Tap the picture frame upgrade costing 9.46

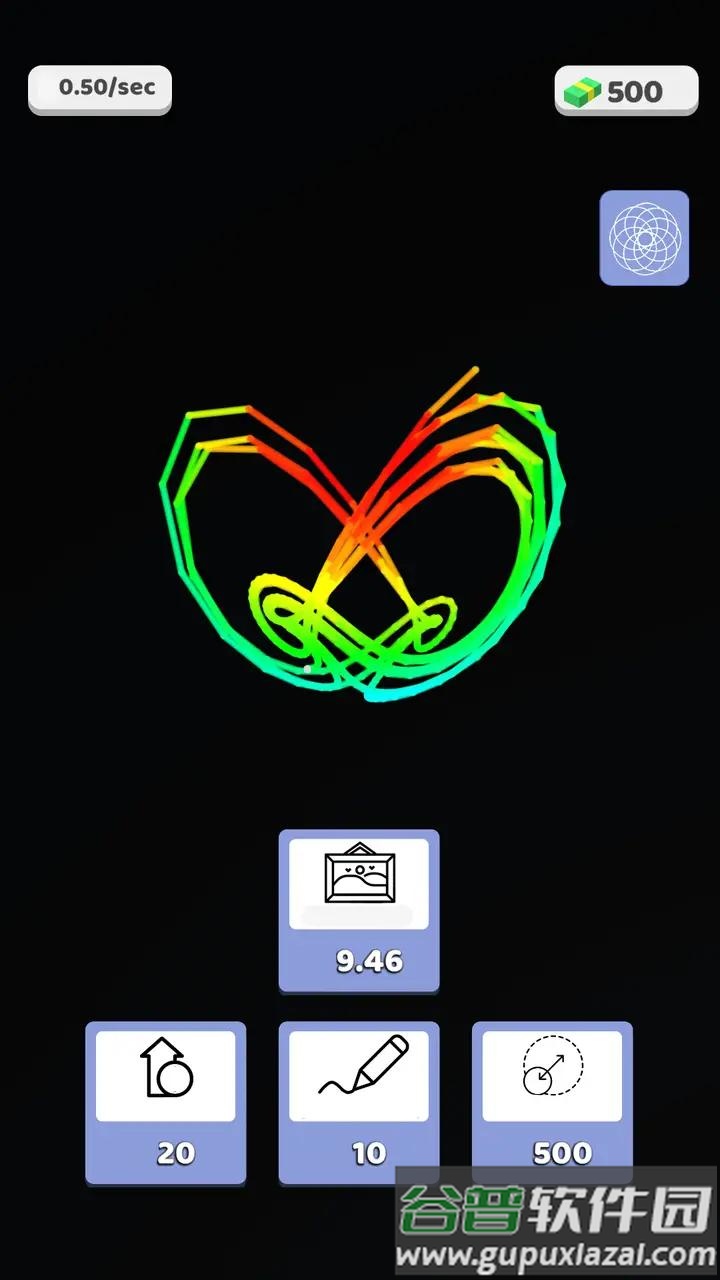click(x=359, y=909)
